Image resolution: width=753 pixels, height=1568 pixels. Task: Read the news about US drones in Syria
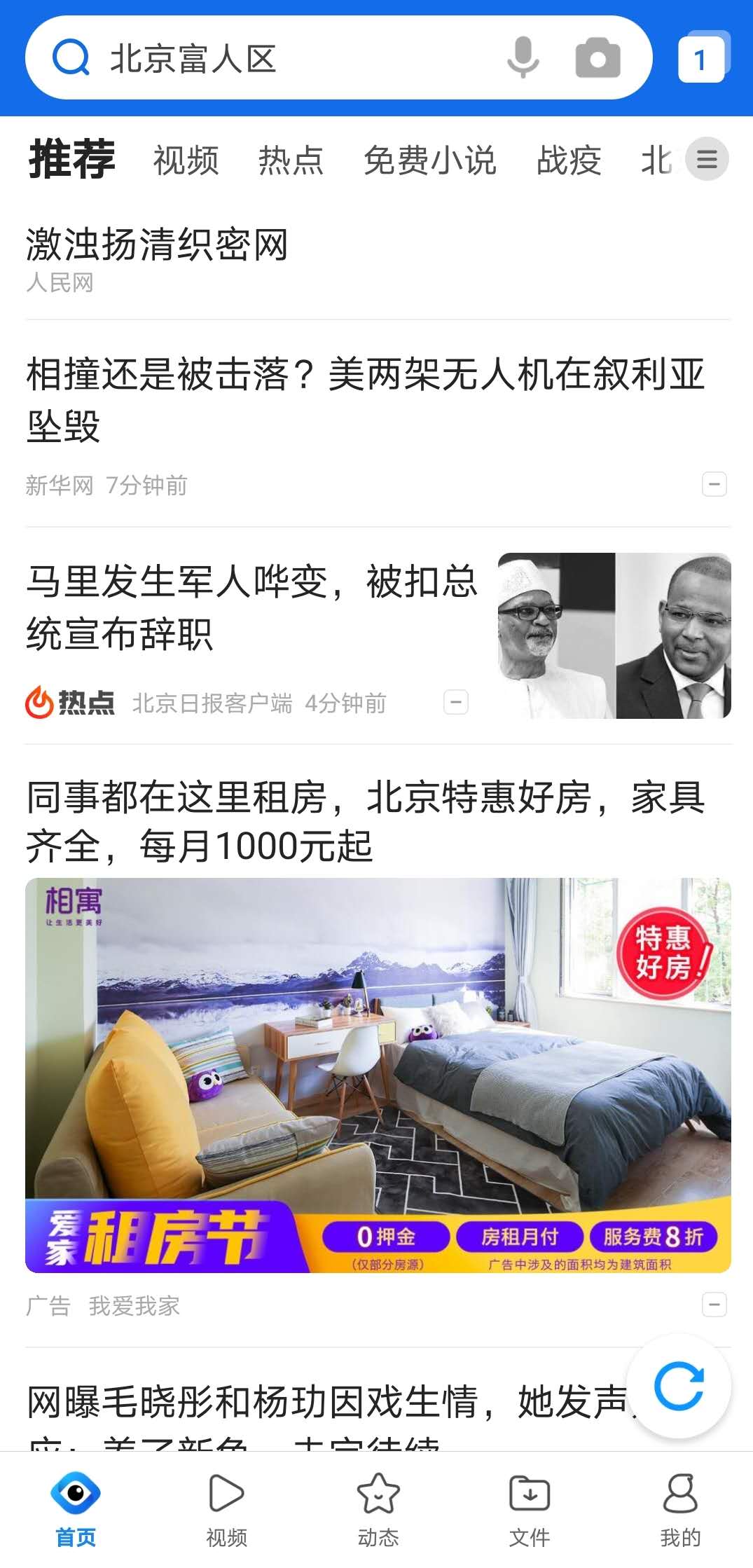click(x=364, y=399)
